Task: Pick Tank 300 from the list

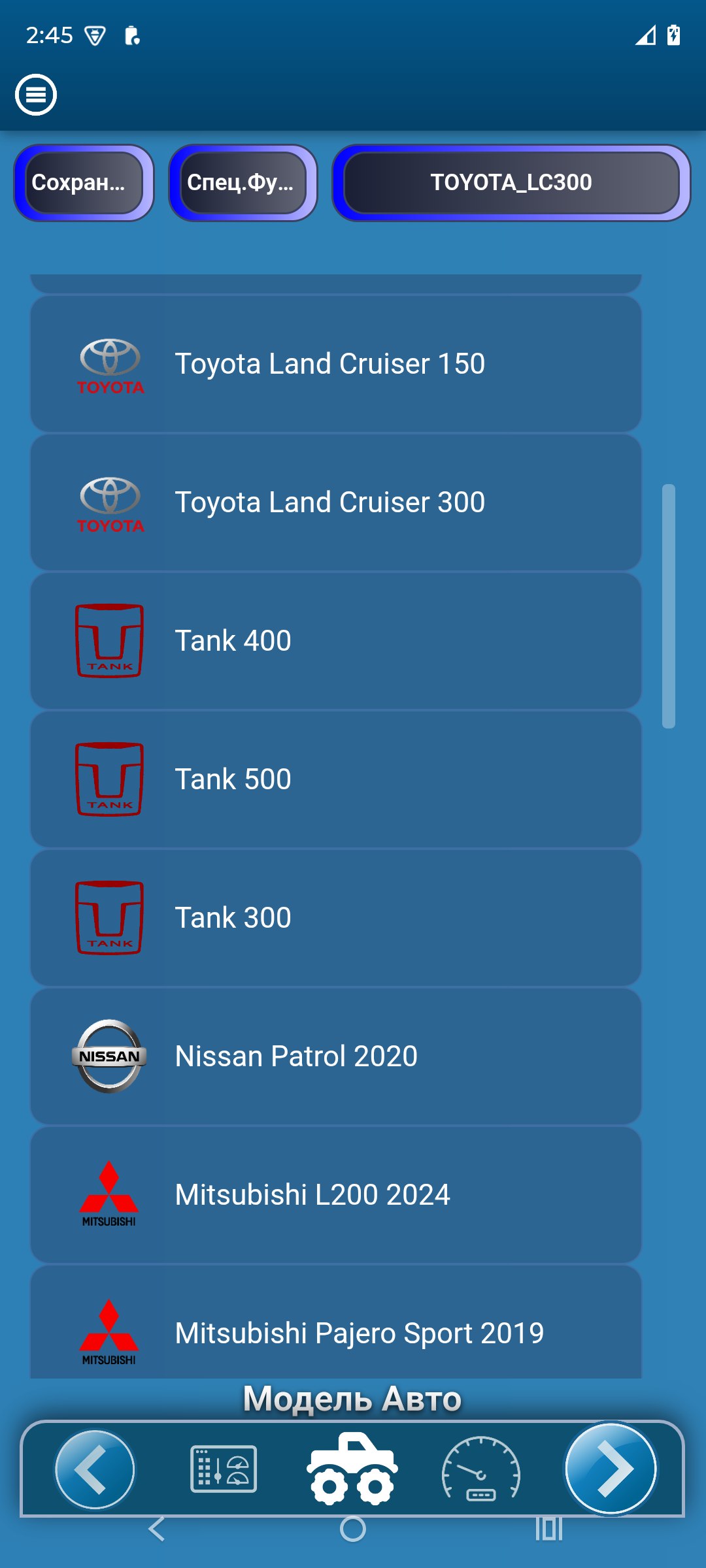Action: click(335, 918)
